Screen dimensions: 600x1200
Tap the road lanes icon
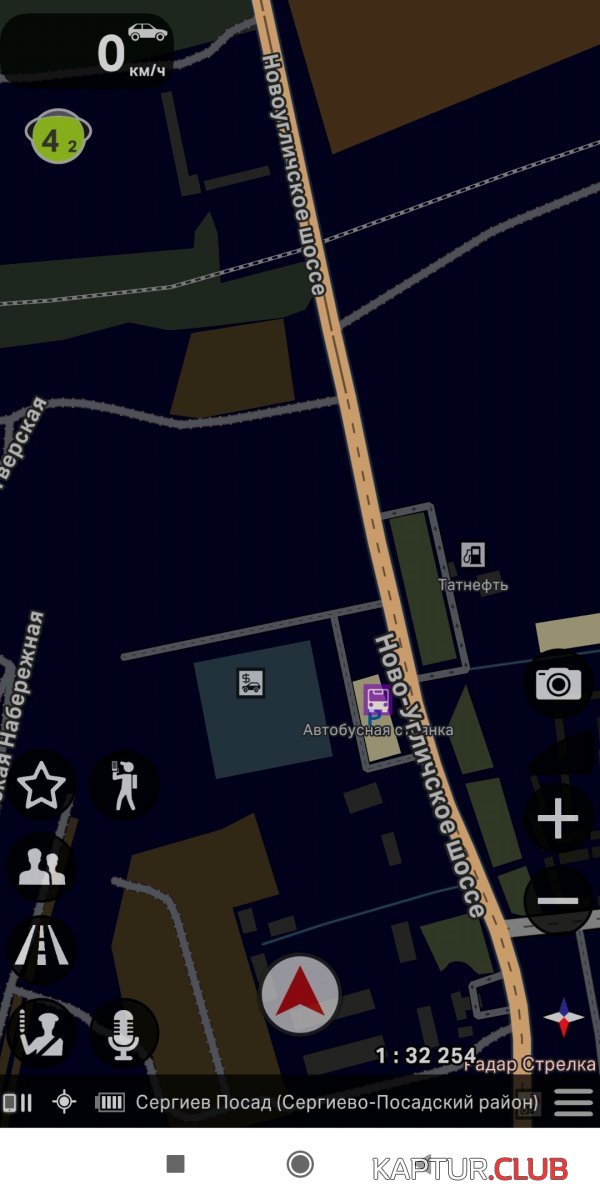click(x=42, y=949)
